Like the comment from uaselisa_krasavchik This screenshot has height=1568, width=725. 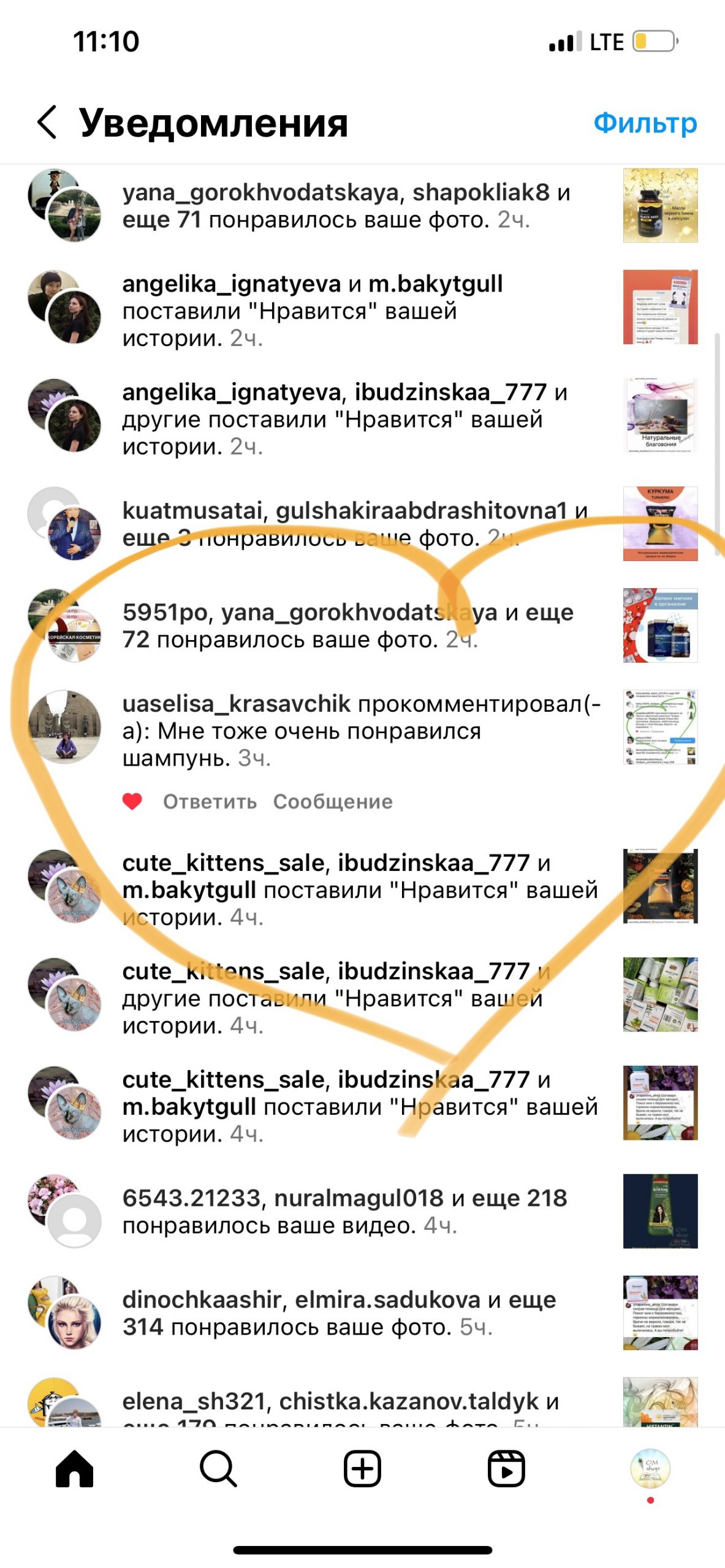coord(132,801)
